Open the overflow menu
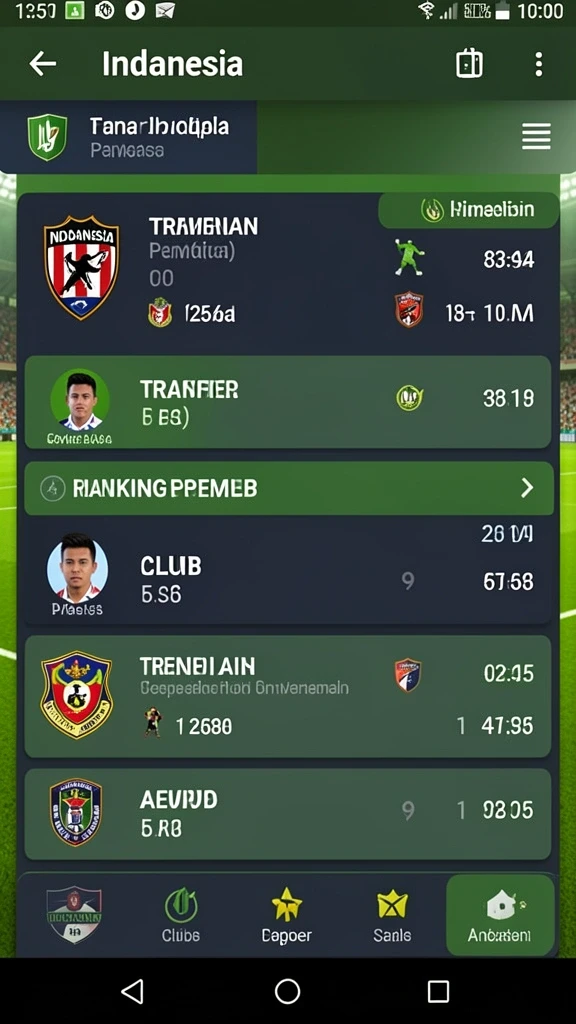The height and width of the screenshot is (1024, 576). click(x=538, y=64)
